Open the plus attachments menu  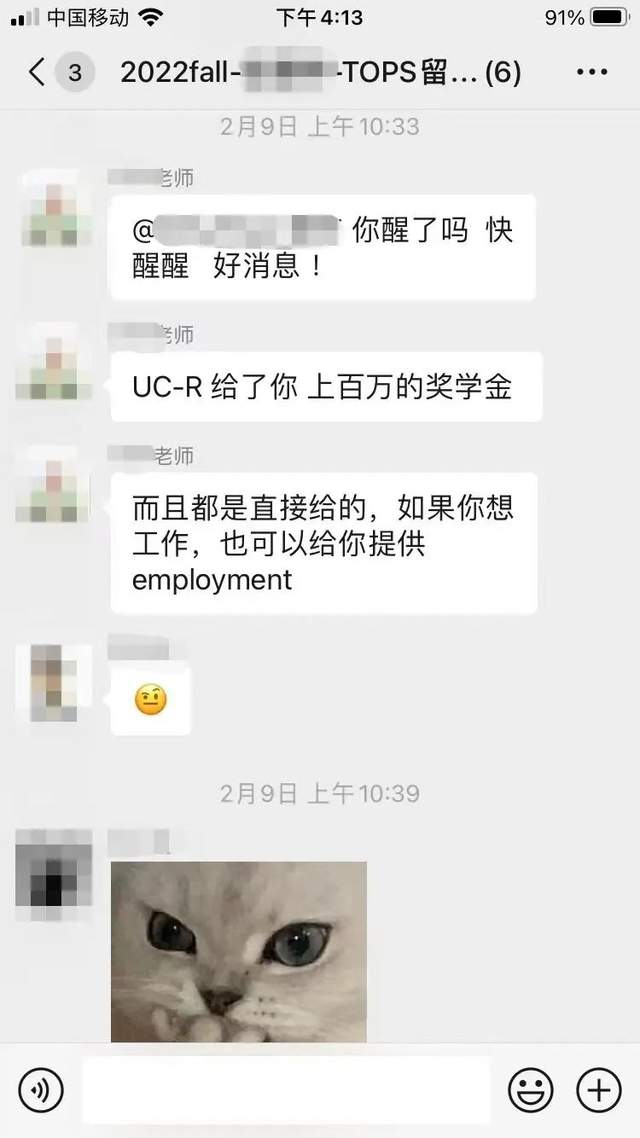(x=599, y=1089)
